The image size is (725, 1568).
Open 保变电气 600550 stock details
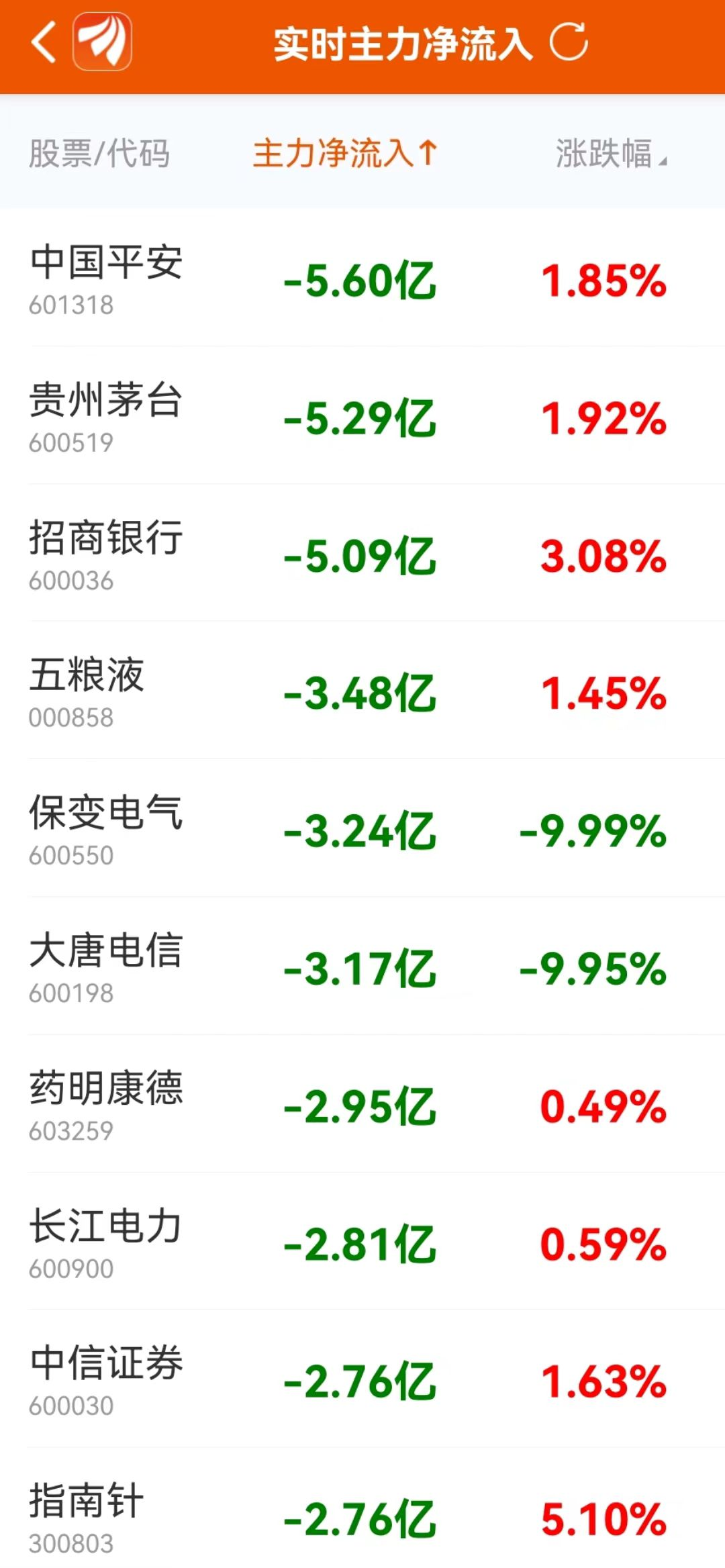tap(362, 830)
